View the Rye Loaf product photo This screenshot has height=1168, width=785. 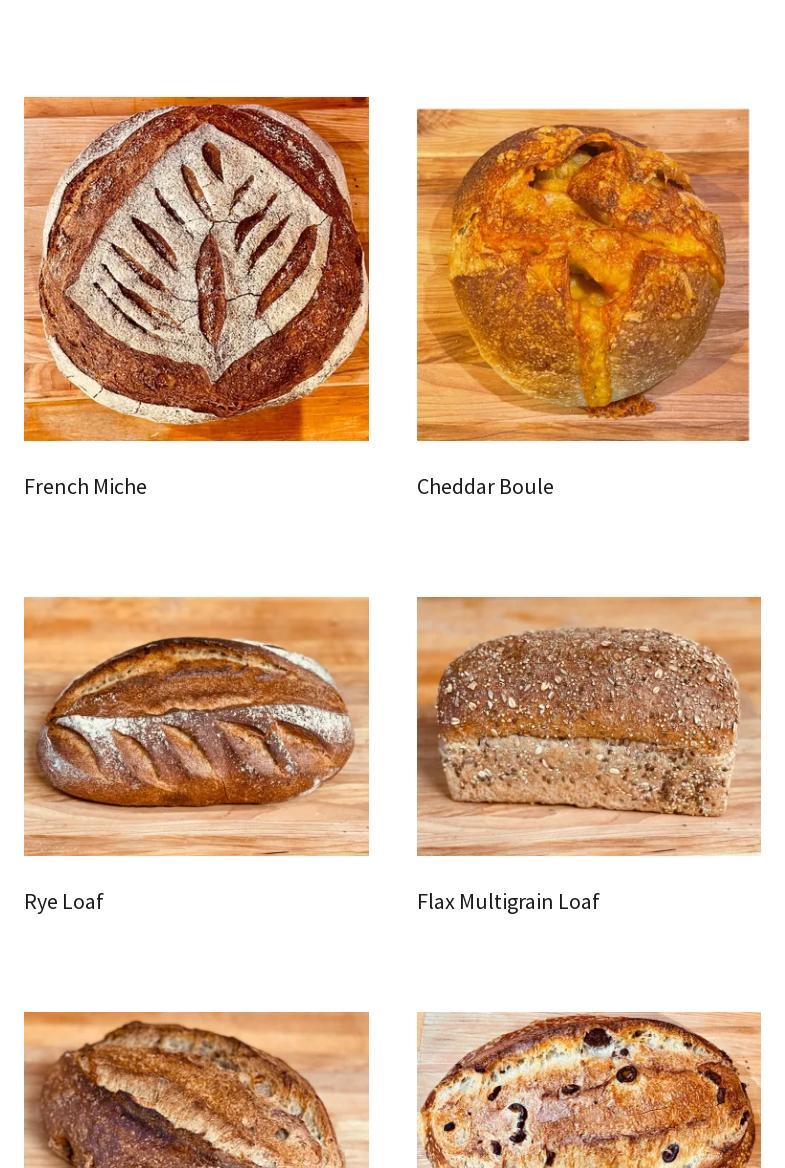click(x=196, y=726)
